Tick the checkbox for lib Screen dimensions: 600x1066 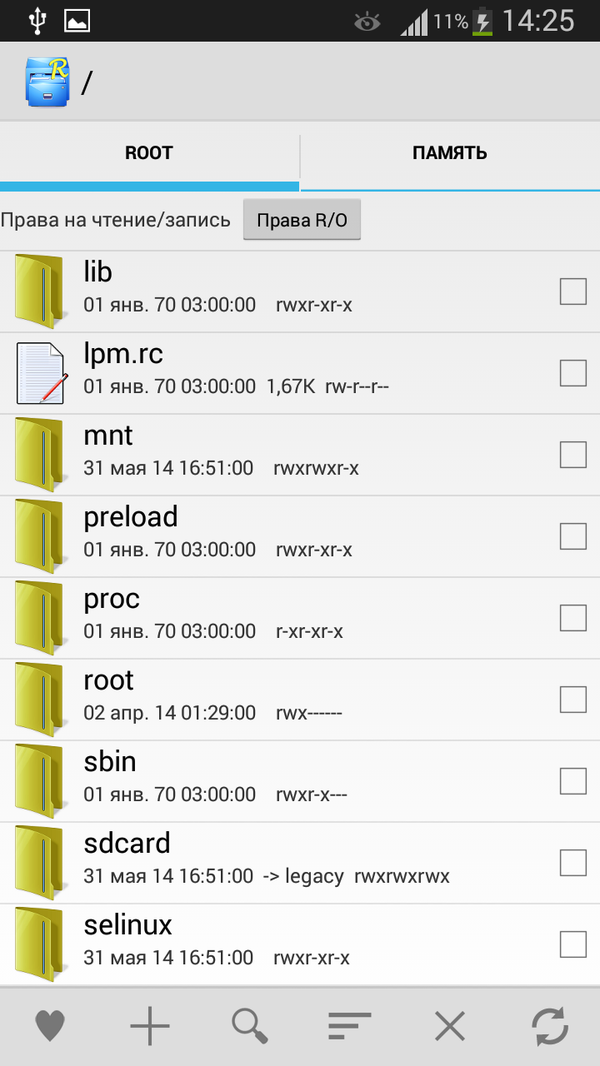[x=573, y=291]
